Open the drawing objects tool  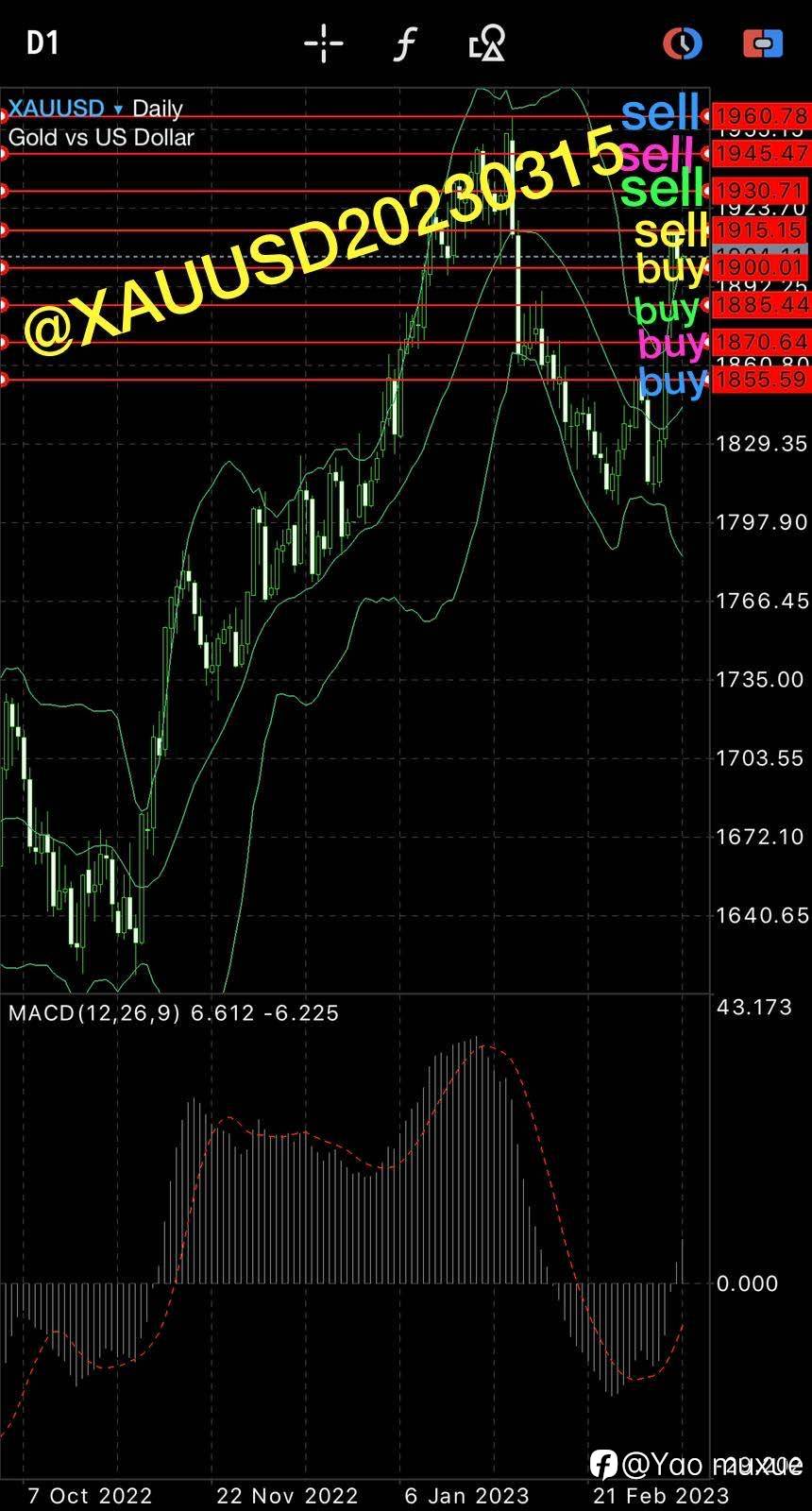pos(487,43)
